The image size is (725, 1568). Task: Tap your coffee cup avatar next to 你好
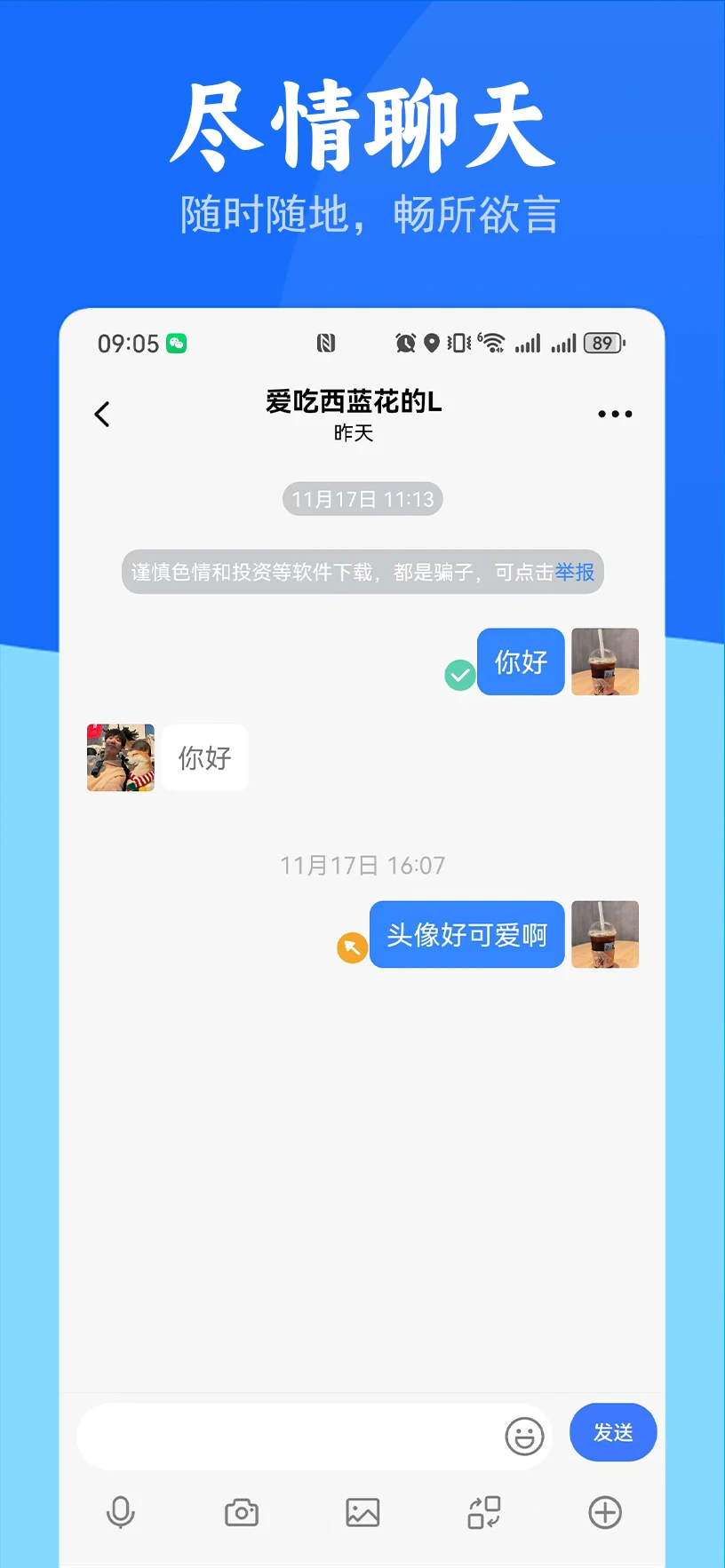(605, 661)
